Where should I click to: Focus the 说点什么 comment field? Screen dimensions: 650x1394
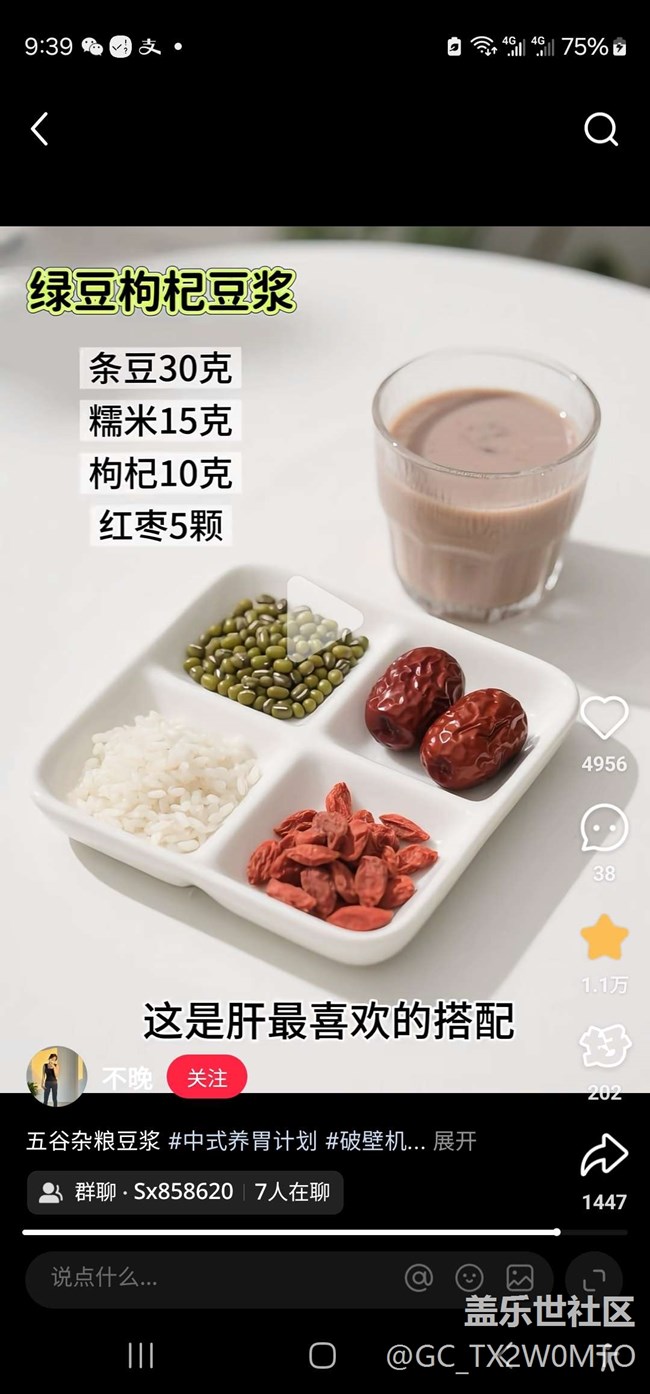coord(200,1277)
